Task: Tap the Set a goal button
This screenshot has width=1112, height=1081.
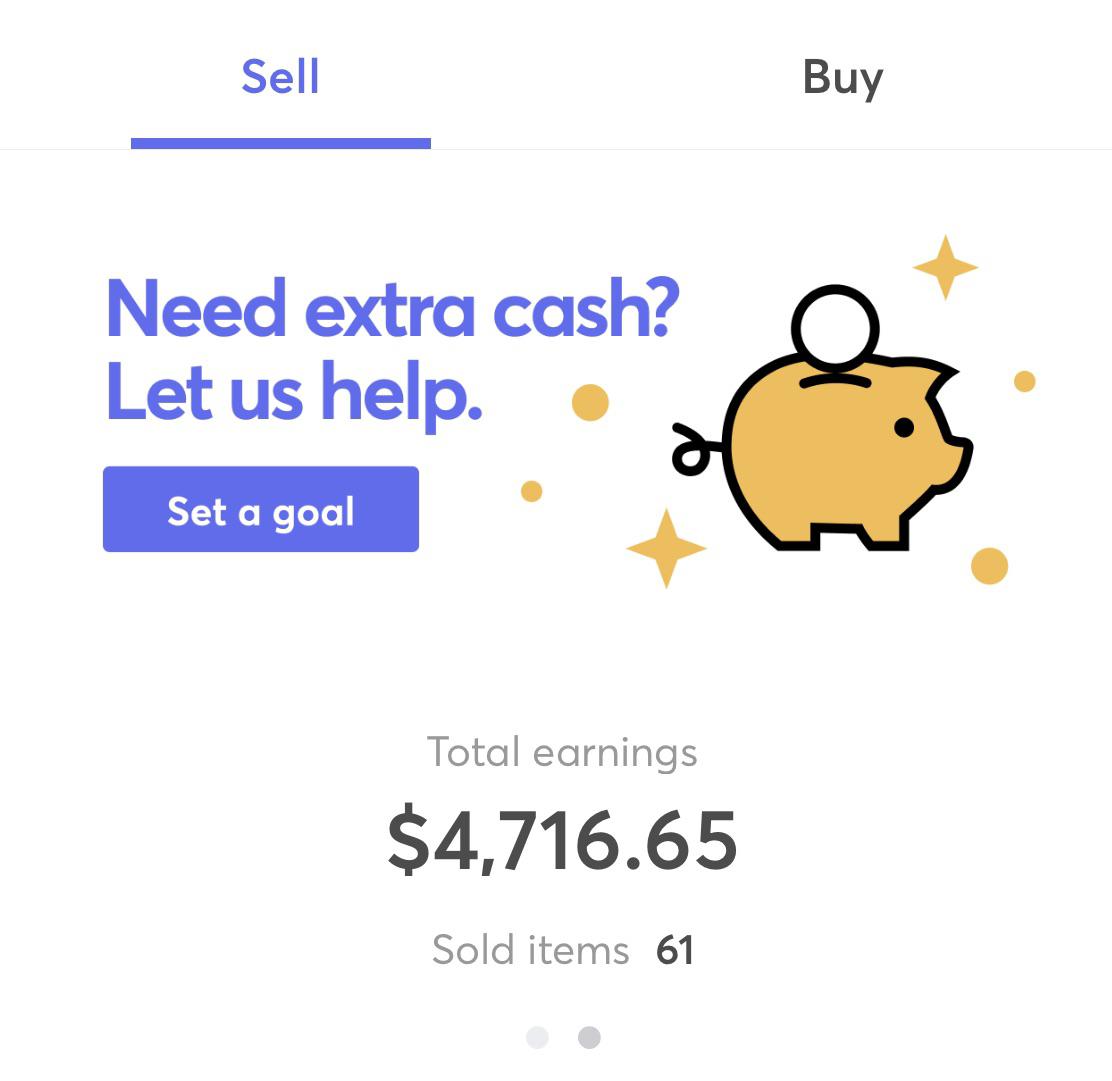Action: pos(261,509)
